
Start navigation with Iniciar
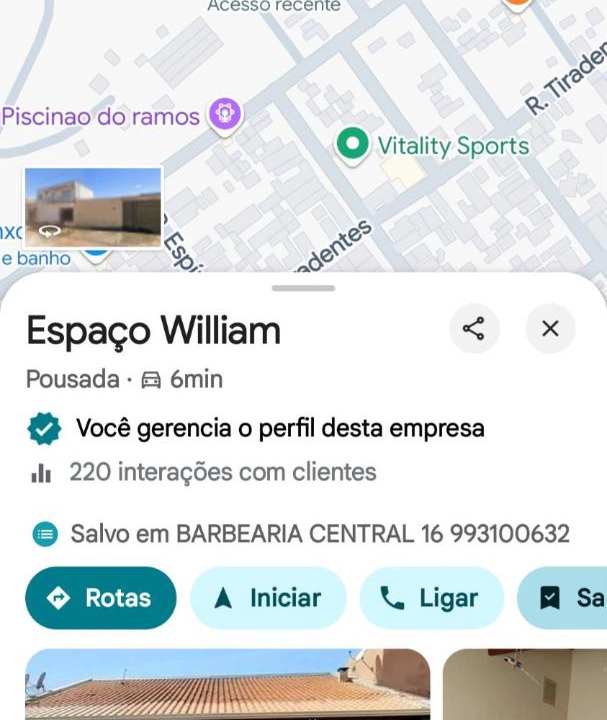268,598
